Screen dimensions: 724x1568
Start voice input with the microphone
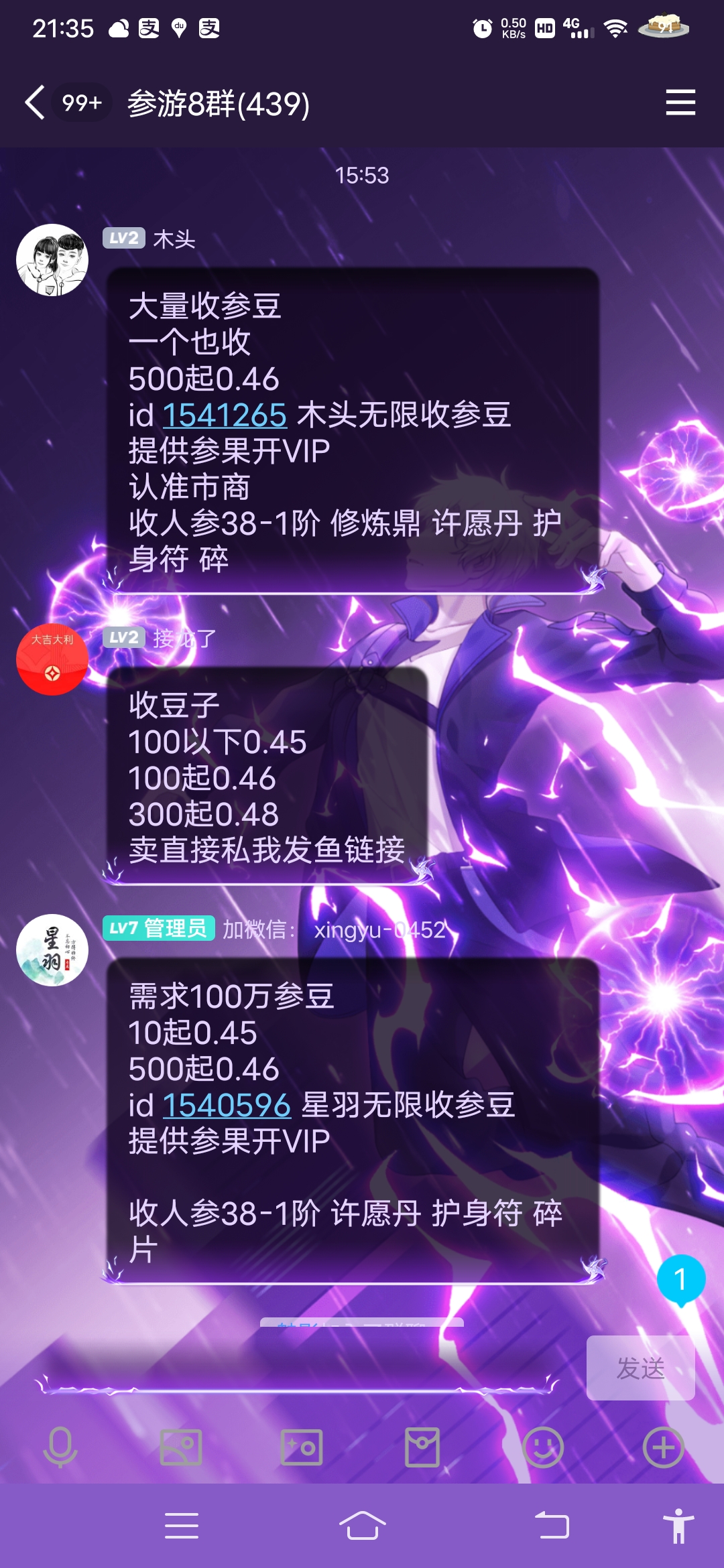pyautogui.click(x=60, y=1447)
